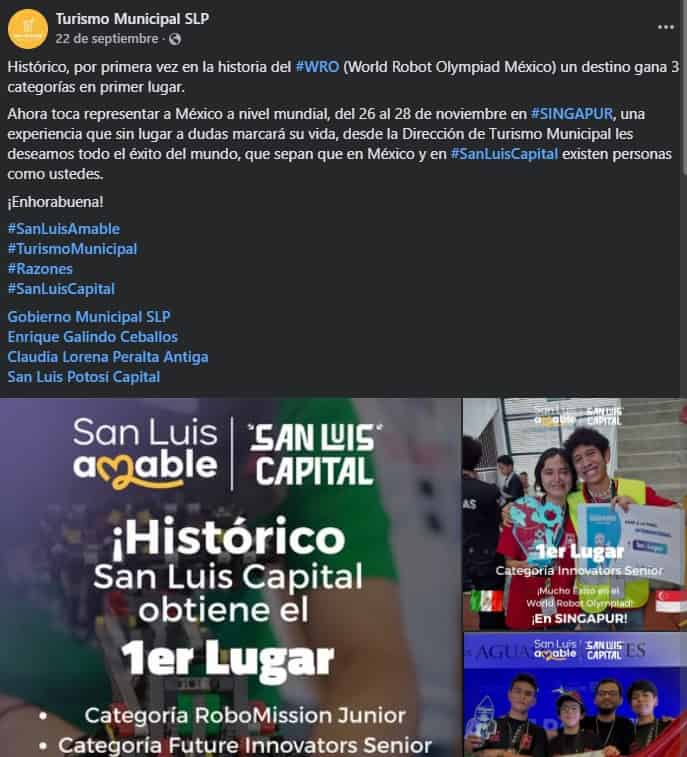Open the #SanLuisAmable hashtag

click(x=63, y=229)
